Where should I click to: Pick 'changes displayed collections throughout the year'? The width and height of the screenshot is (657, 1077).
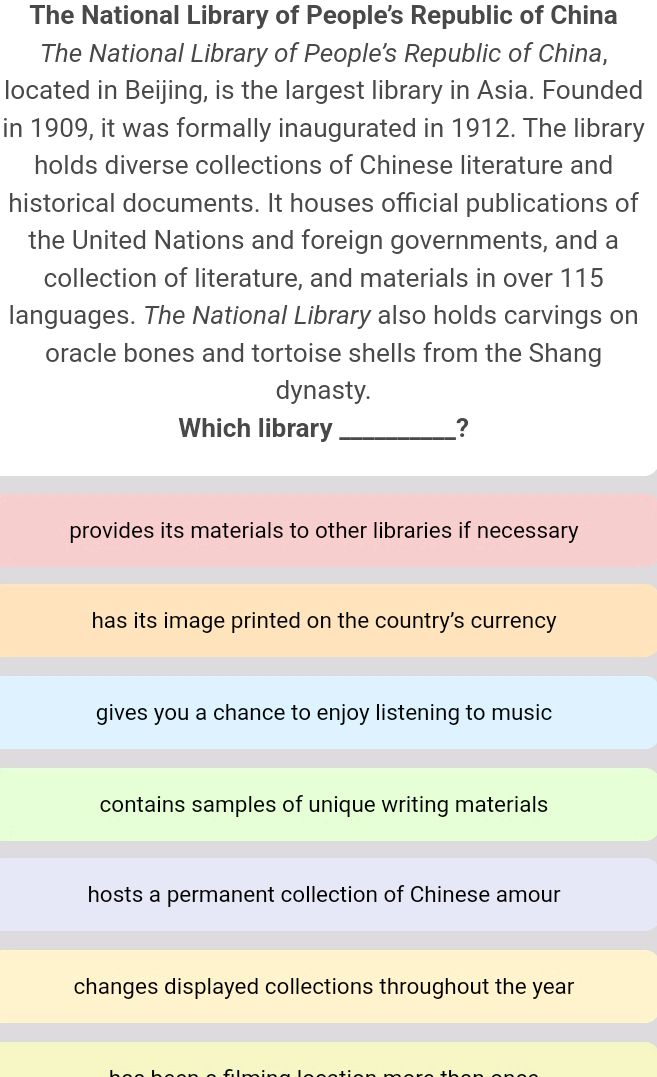click(324, 987)
